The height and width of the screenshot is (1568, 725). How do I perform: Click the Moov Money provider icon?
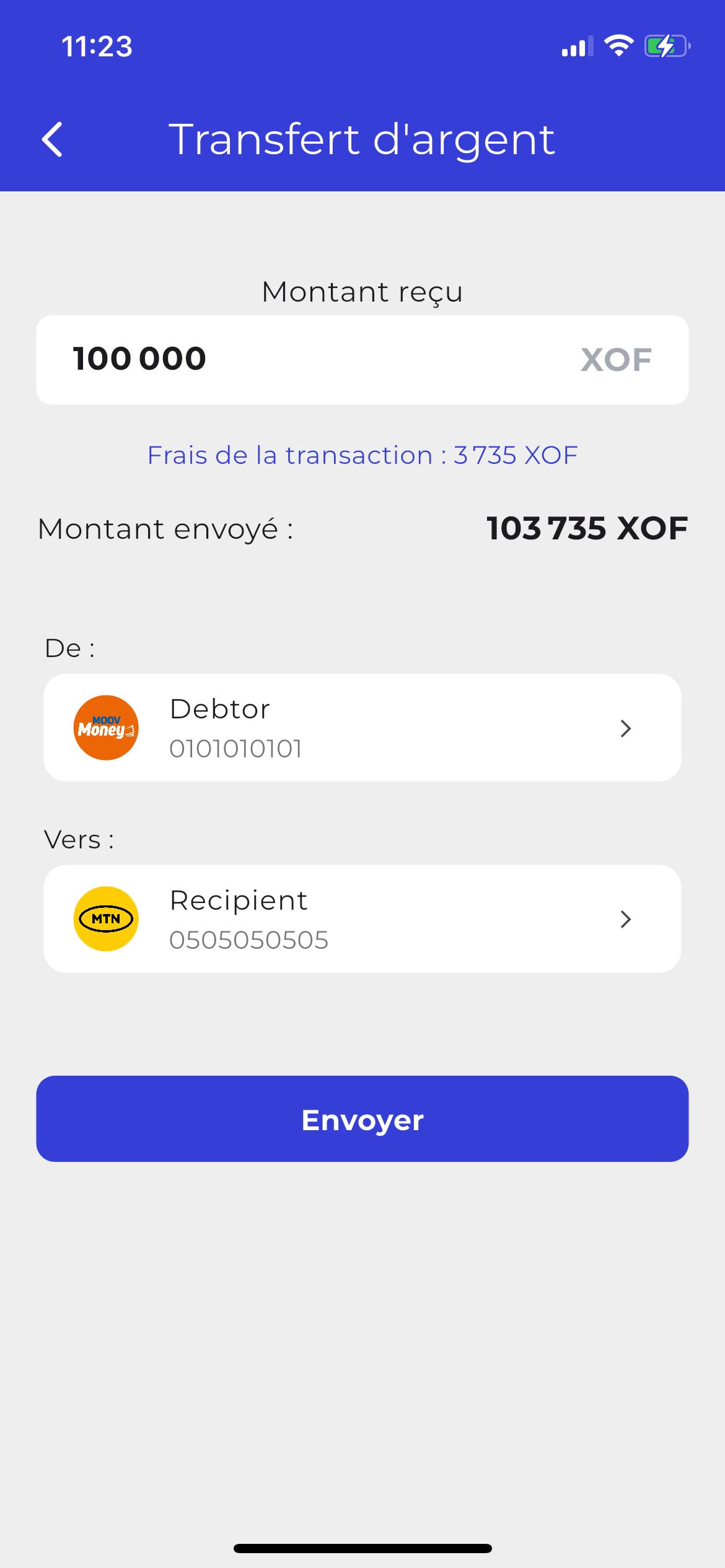click(105, 728)
